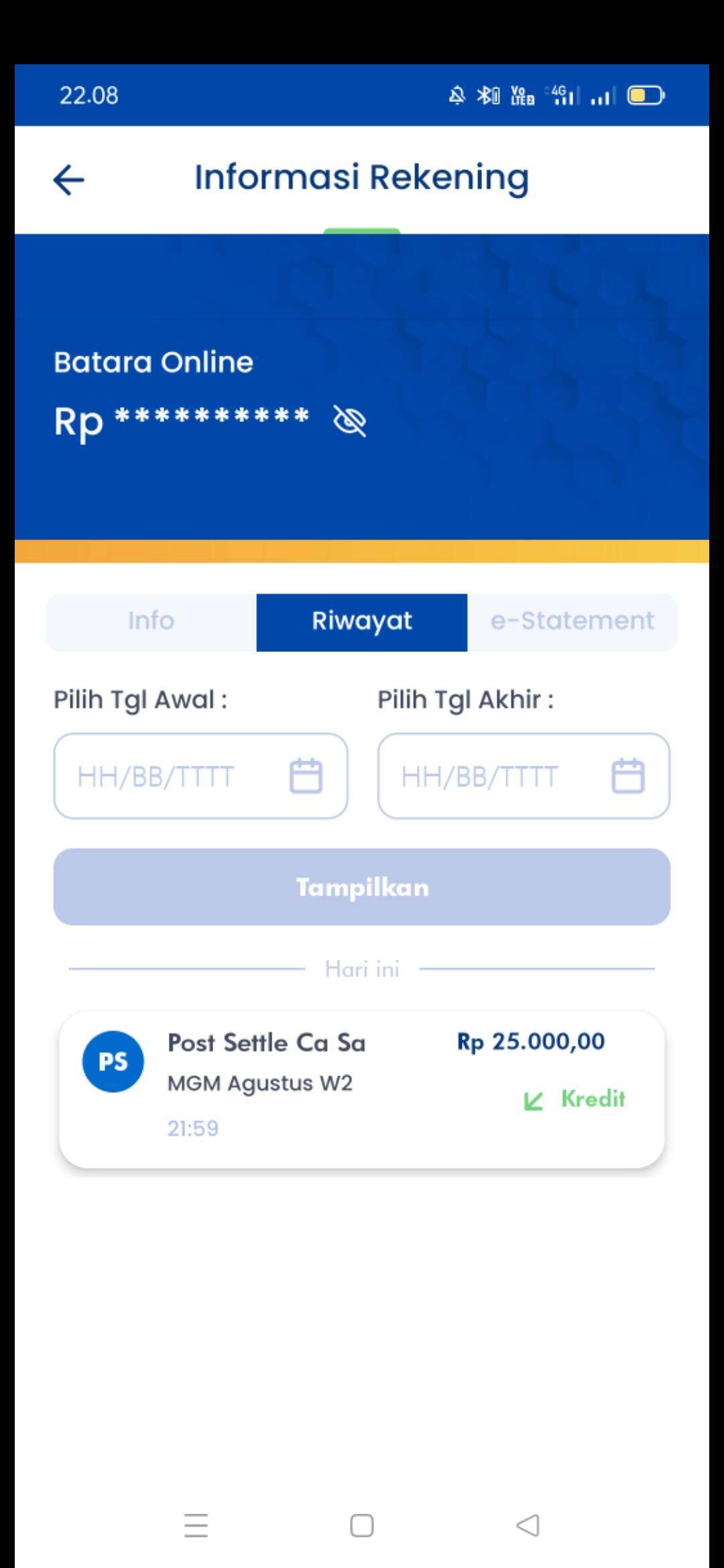Switch to the Info tab

click(151, 620)
